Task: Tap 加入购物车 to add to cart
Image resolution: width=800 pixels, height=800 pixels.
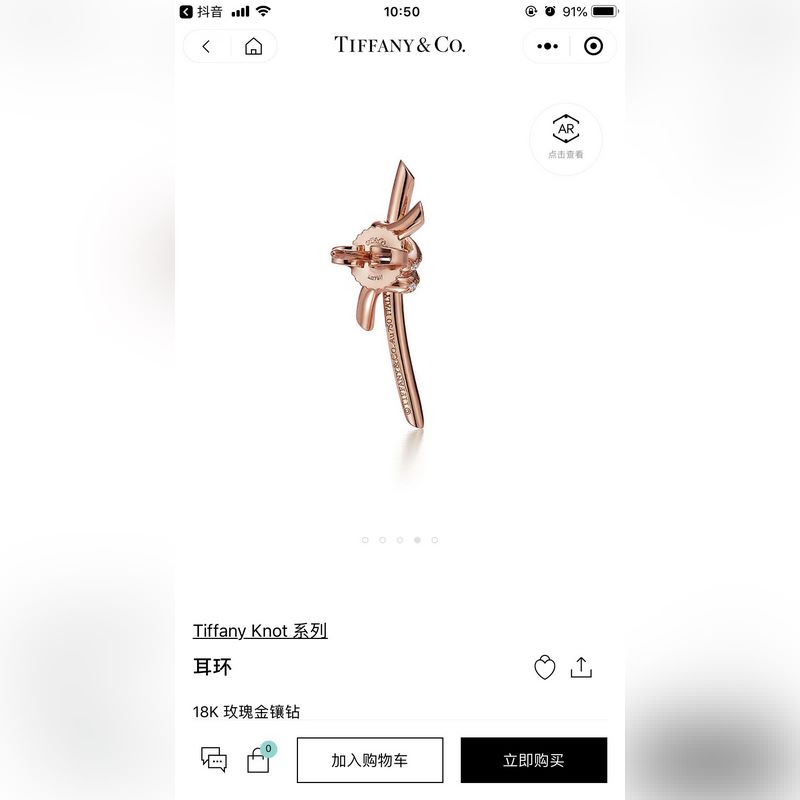Action: (x=369, y=760)
